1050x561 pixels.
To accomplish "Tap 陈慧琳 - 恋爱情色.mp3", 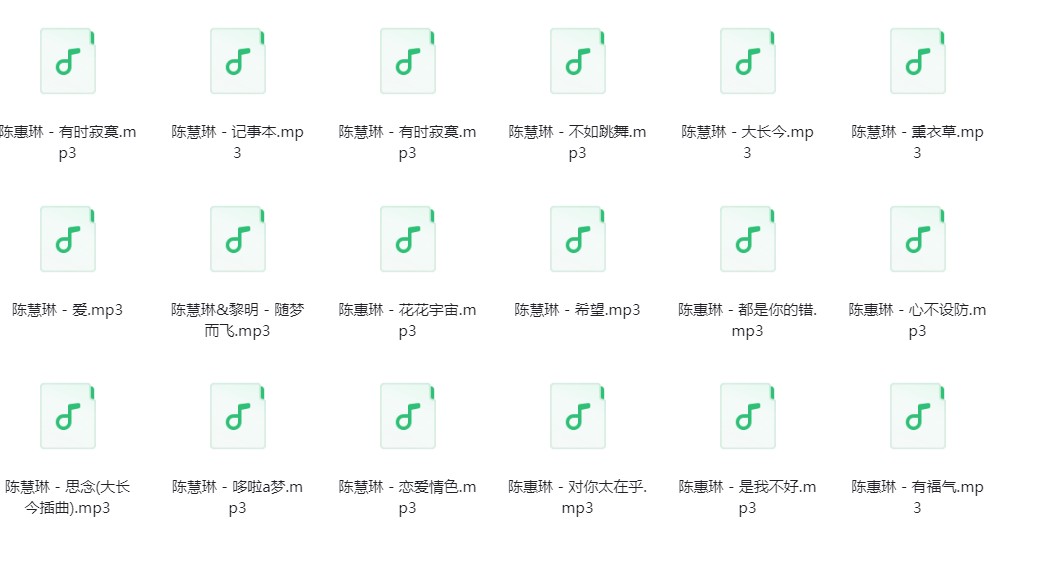I will (408, 416).
